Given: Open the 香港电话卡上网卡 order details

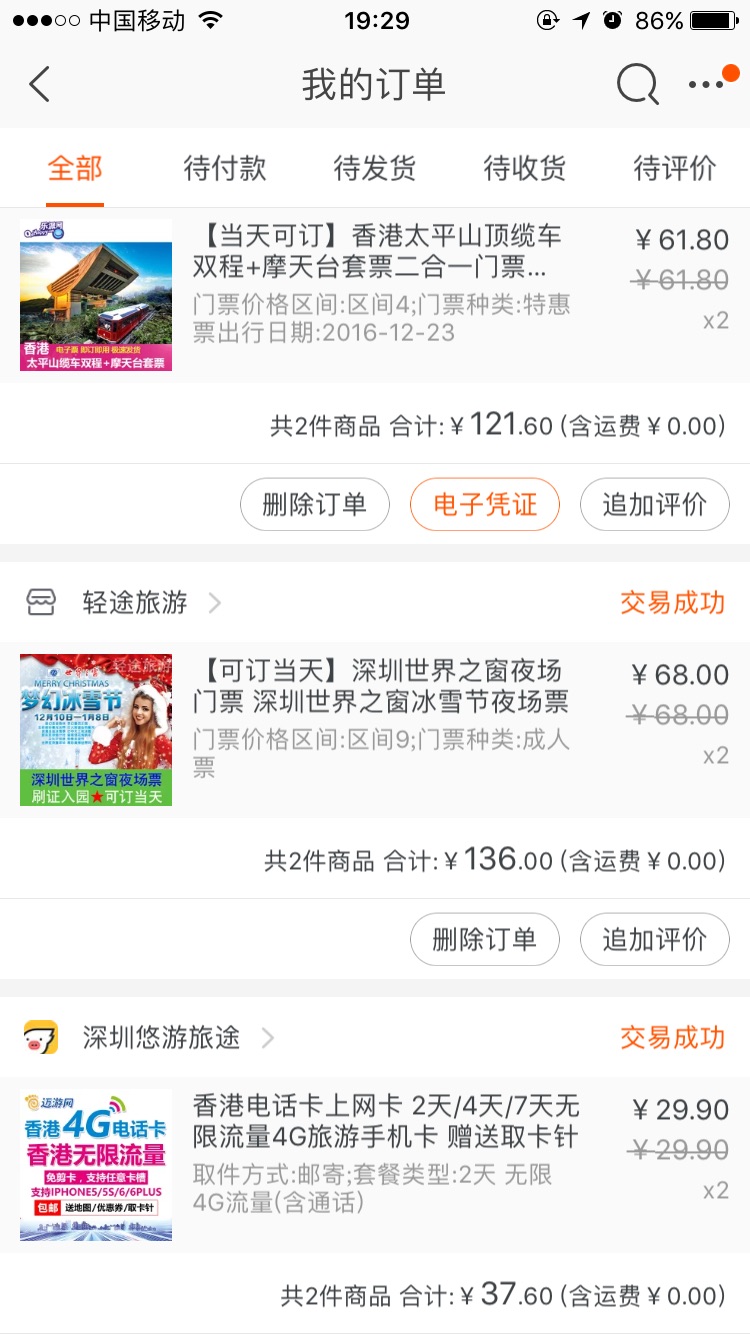Looking at the screenshot, I should 375,1165.
